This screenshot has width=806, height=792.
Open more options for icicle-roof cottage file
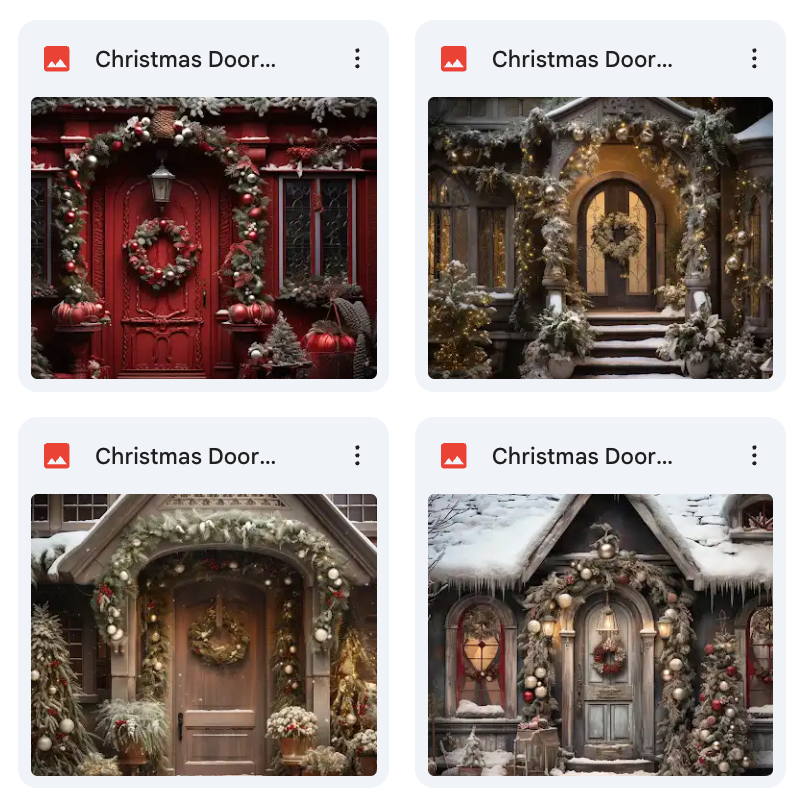(754, 456)
